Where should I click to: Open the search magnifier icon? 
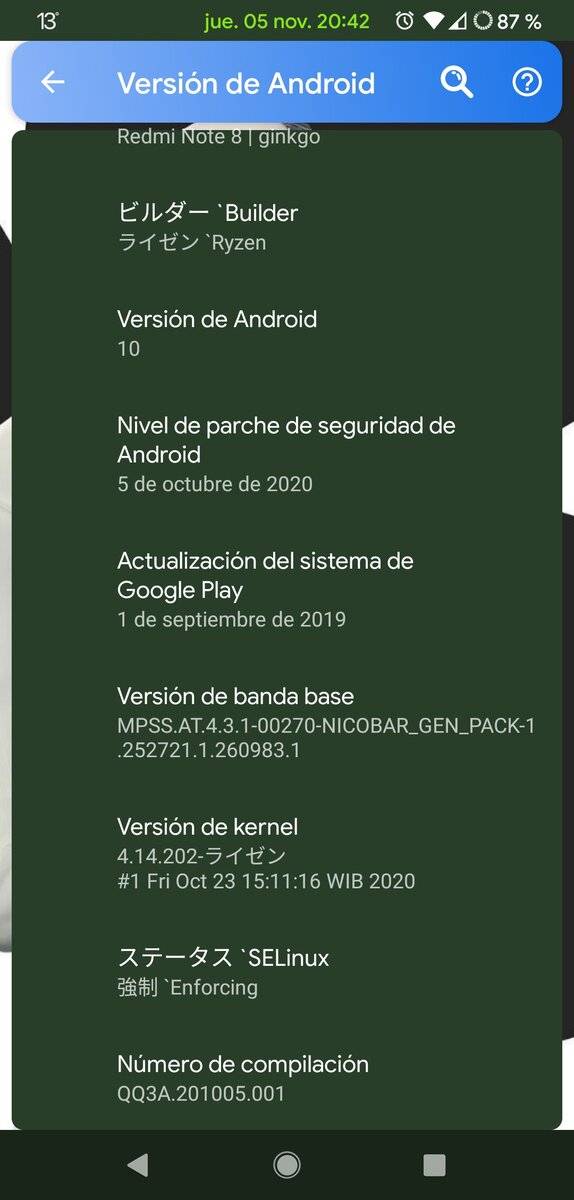(457, 83)
